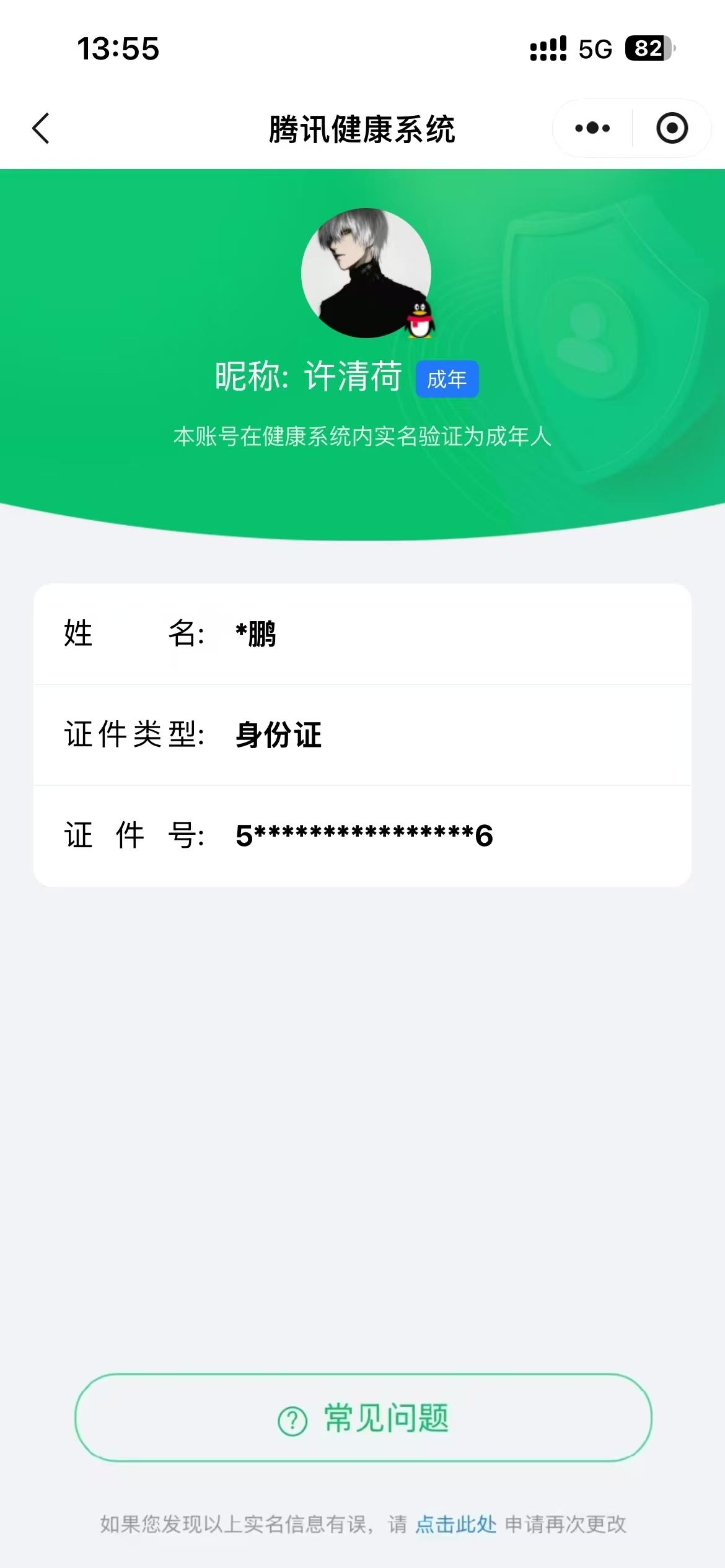Tap the 成年 verification badge
The height and width of the screenshot is (1568, 725).
pyautogui.click(x=447, y=378)
